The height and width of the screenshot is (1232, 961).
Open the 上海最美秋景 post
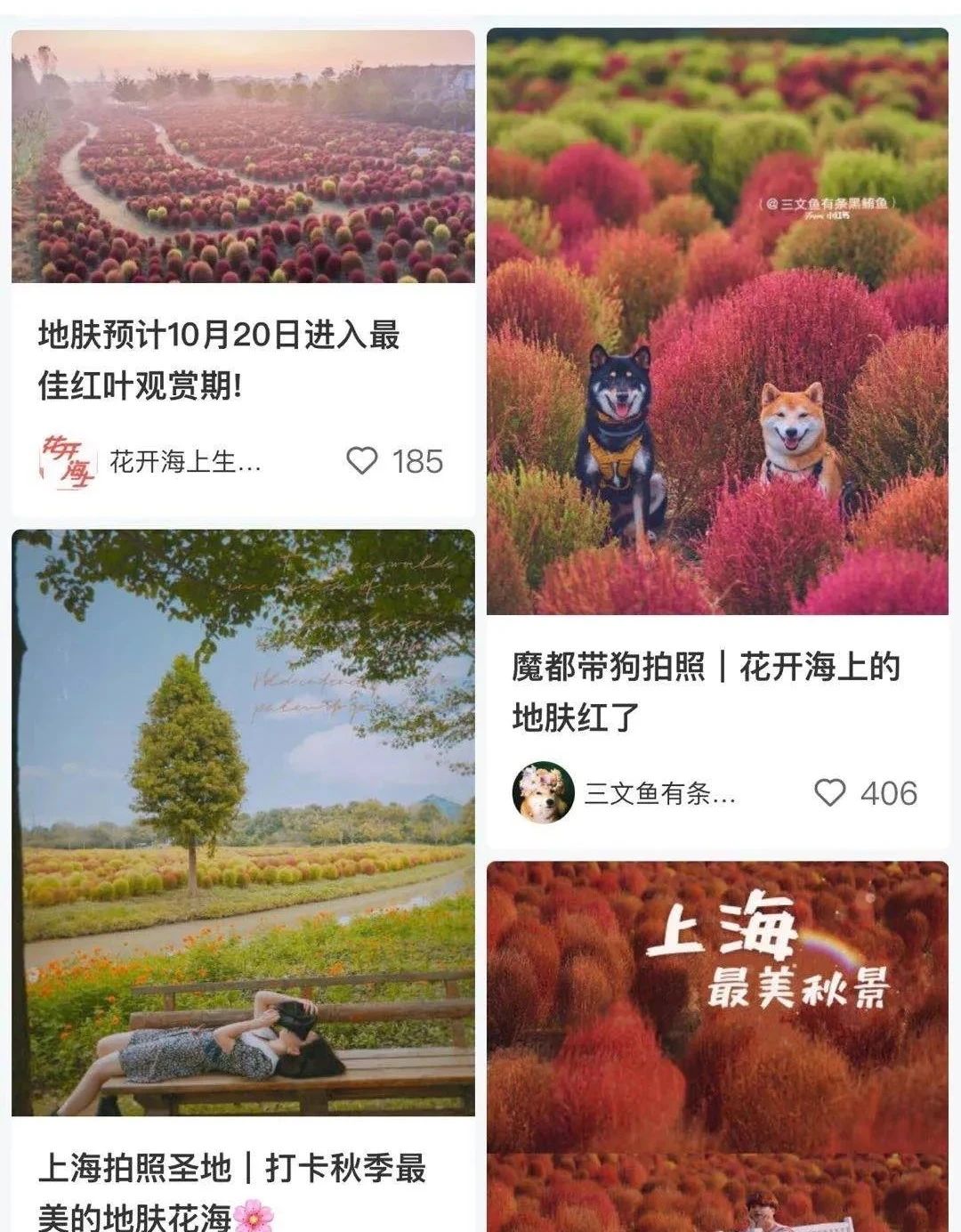coord(717,1047)
